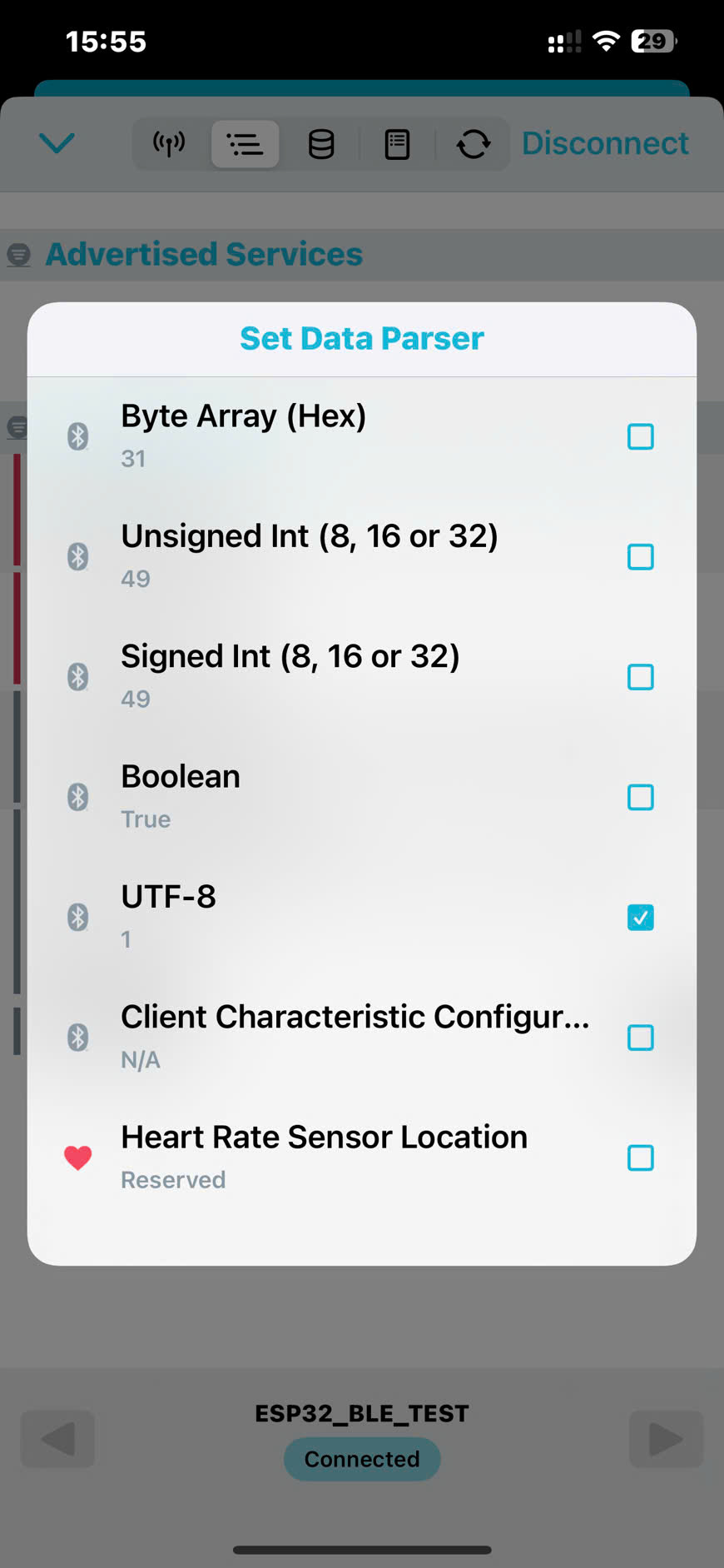Select Client Characteristic Configuration parser
The width and height of the screenshot is (724, 1568).
point(640,1038)
